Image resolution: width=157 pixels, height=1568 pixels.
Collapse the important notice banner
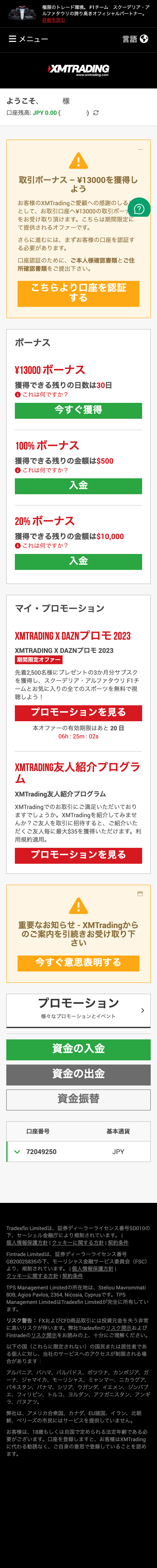pyautogui.click(x=140, y=894)
